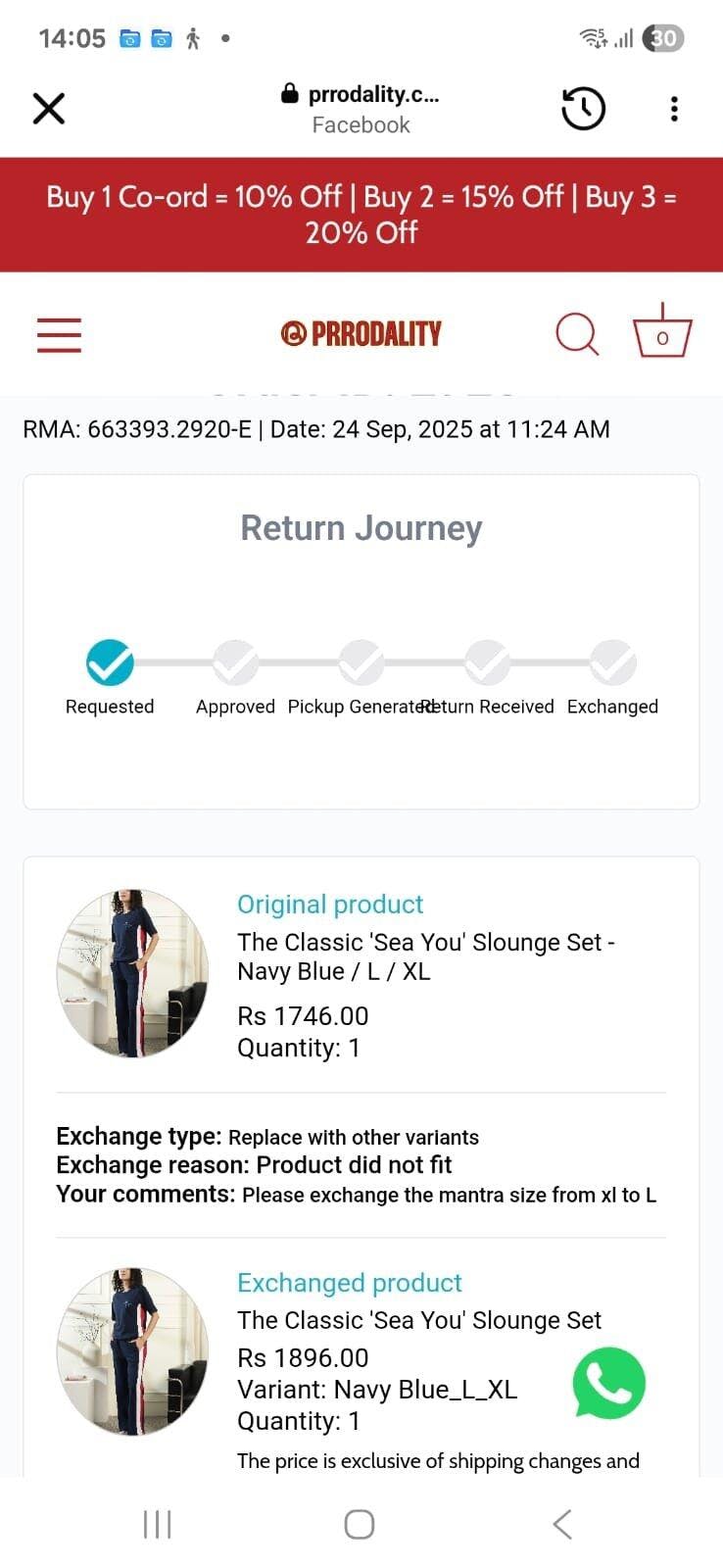Search the Prrodality store
The height and width of the screenshot is (1568, 723).
pos(576,334)
